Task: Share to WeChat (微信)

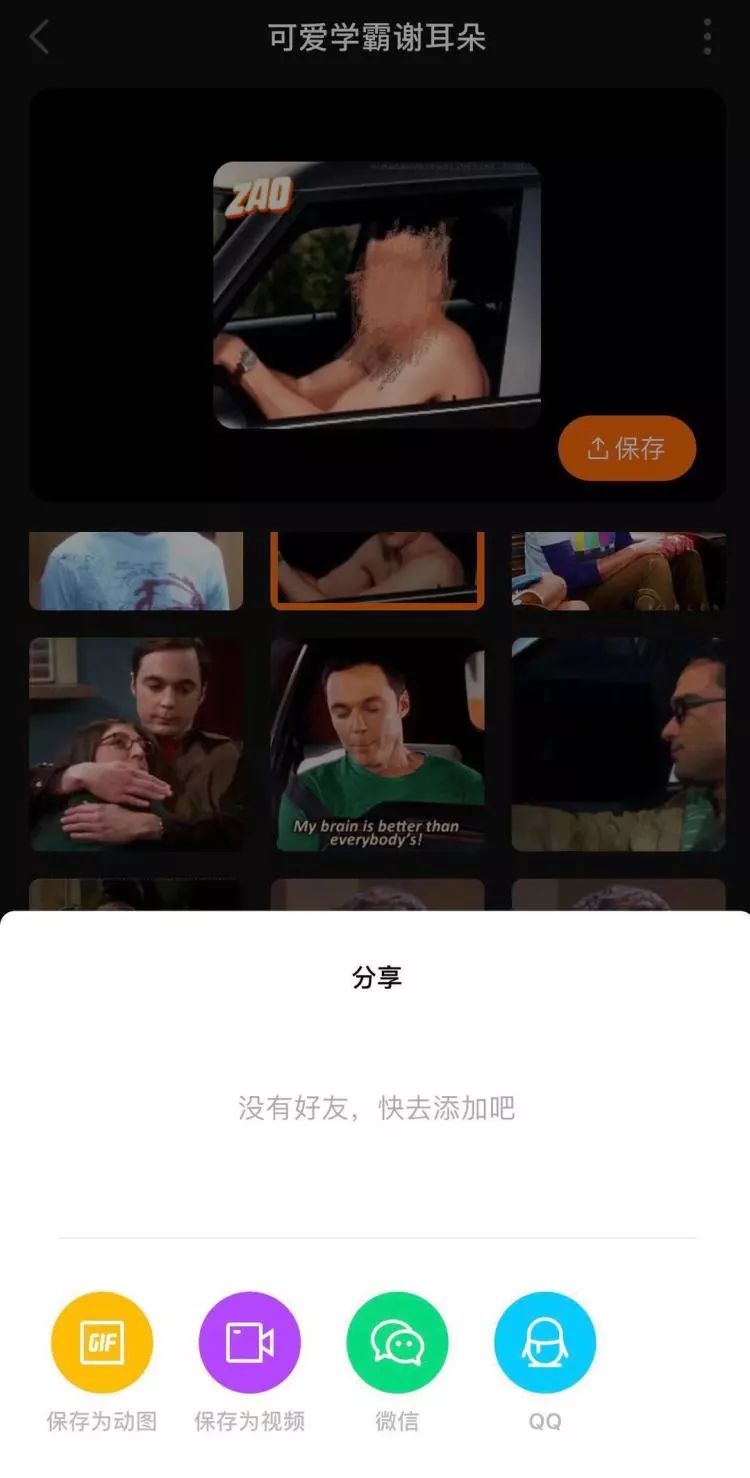Action: pyautogui.click(x=397, y=1342)
